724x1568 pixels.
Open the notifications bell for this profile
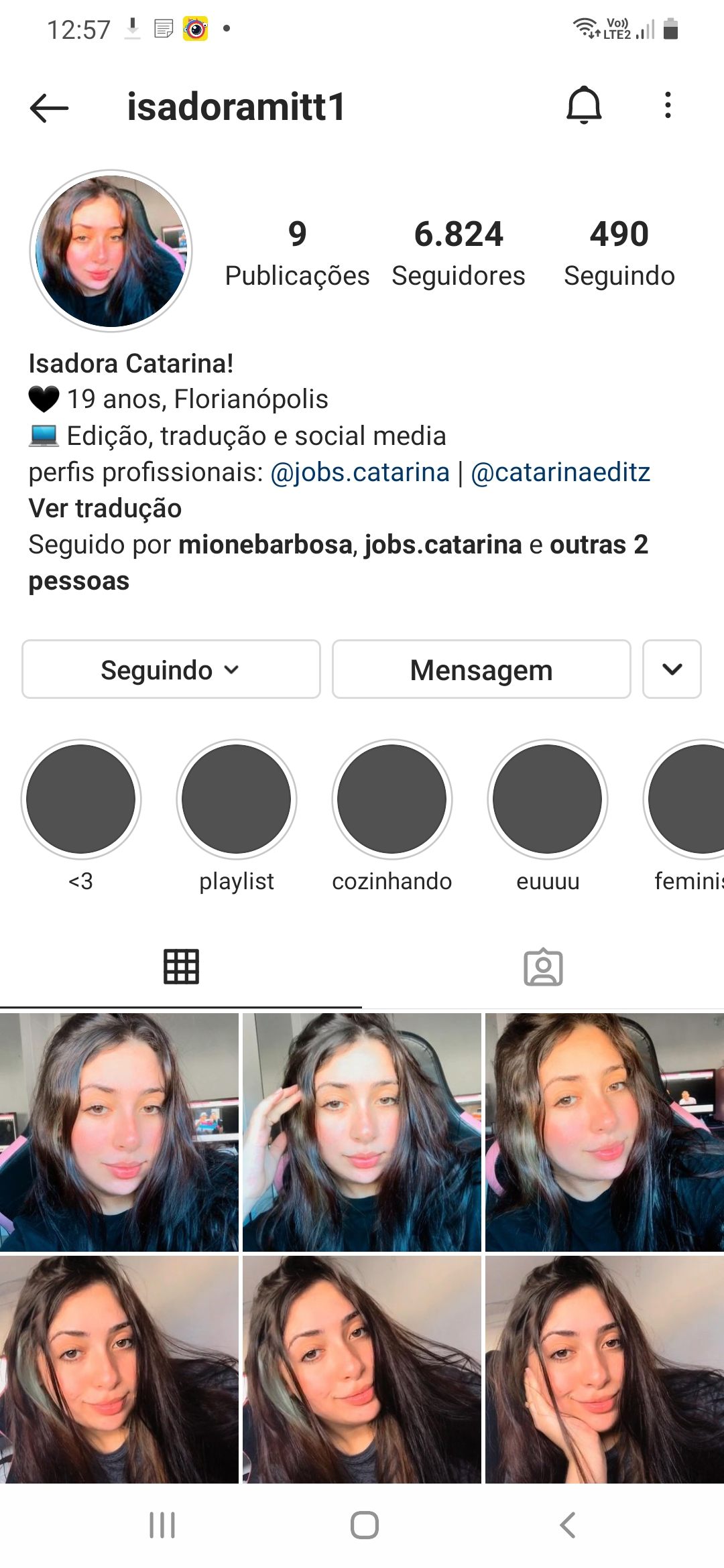[x=584, y=105]
